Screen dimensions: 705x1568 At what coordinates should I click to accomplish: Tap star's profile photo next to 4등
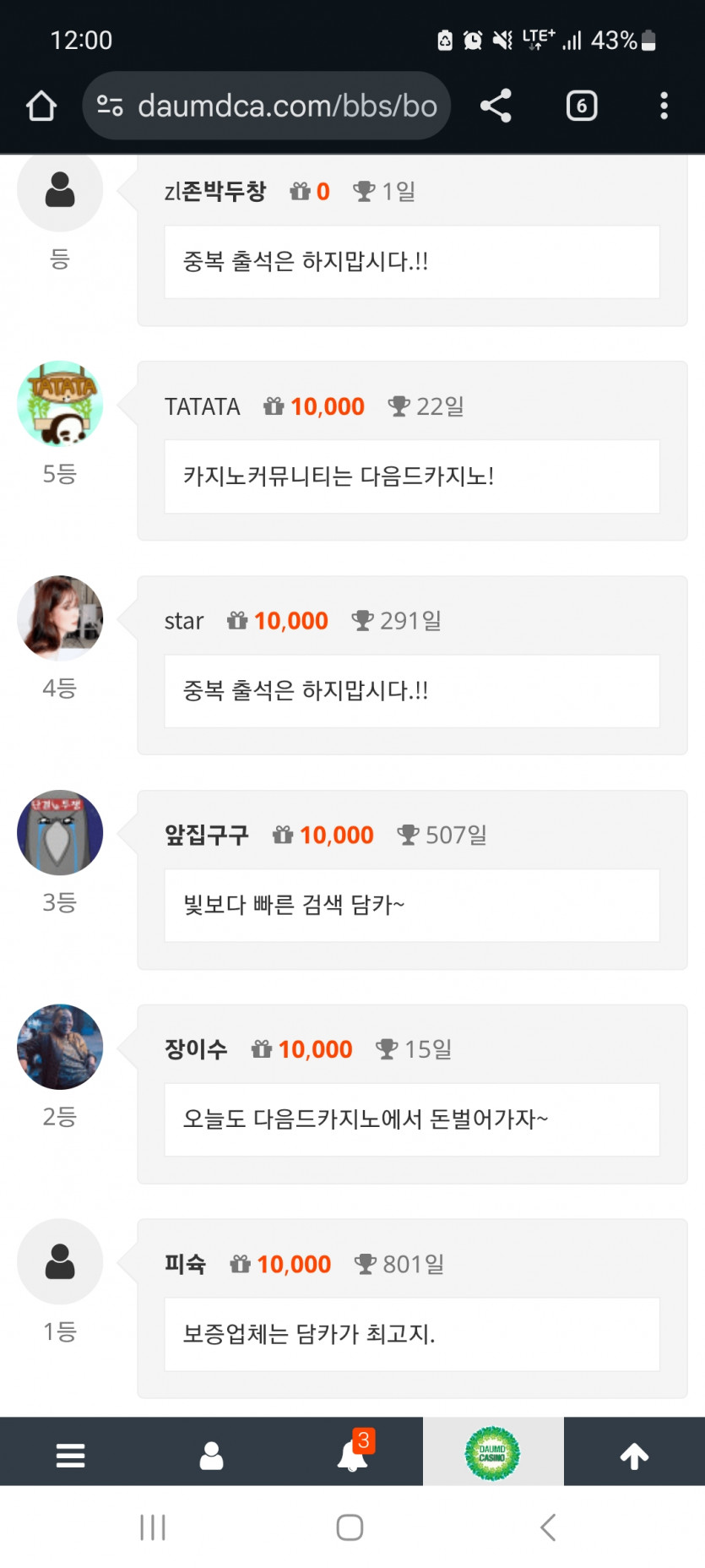click(59, 618)
